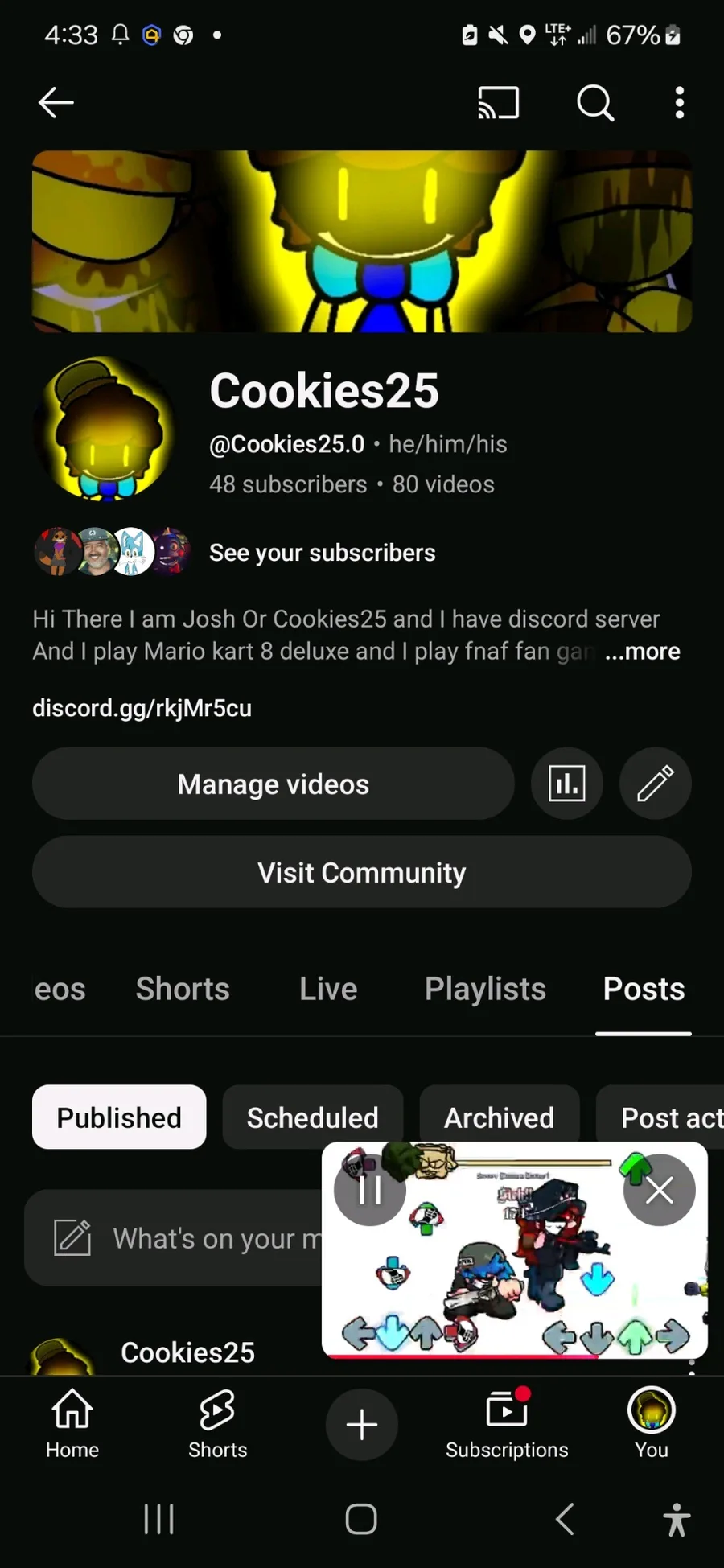Switch to the Live tab
724x1568 pixels.
[328, 989]
